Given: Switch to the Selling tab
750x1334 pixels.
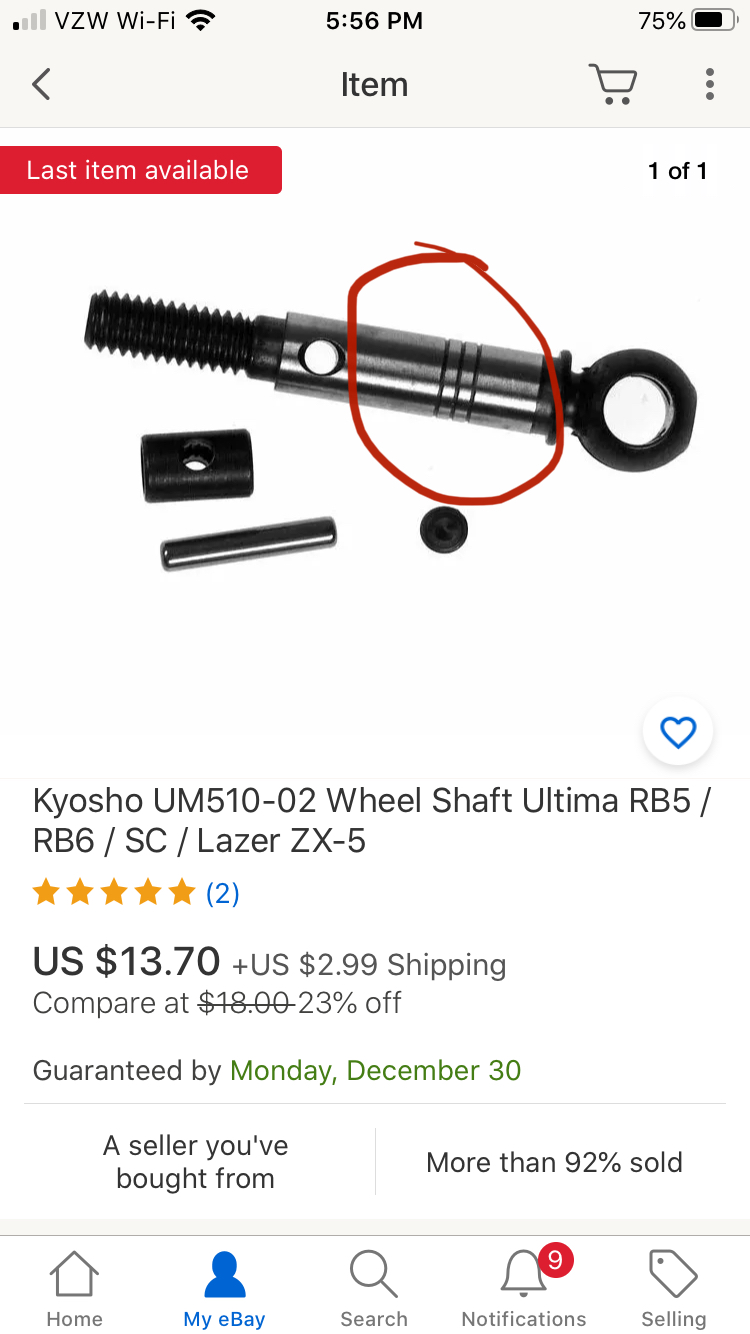Looking at the screenshot, I should (673, 1290).
